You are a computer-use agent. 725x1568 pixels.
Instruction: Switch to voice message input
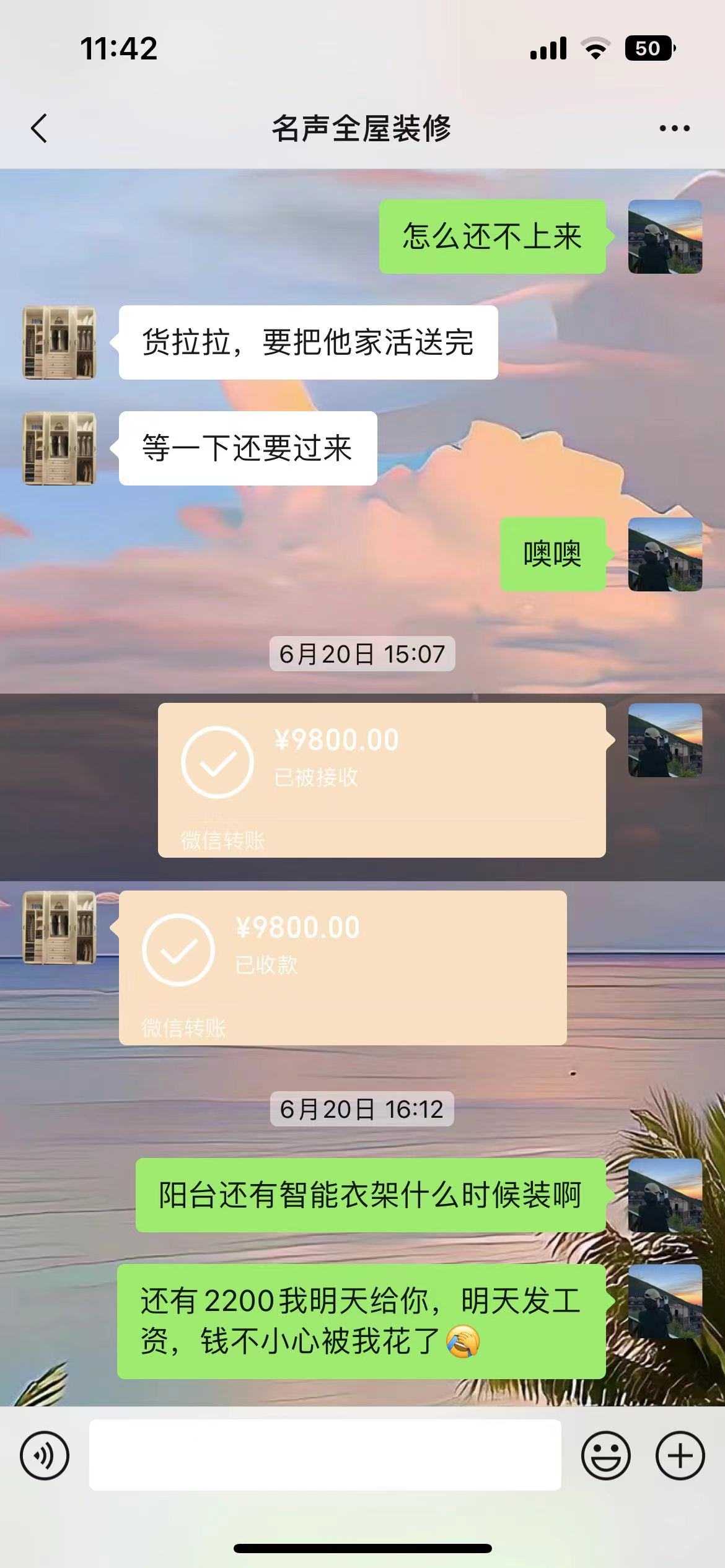[45, 1455]
